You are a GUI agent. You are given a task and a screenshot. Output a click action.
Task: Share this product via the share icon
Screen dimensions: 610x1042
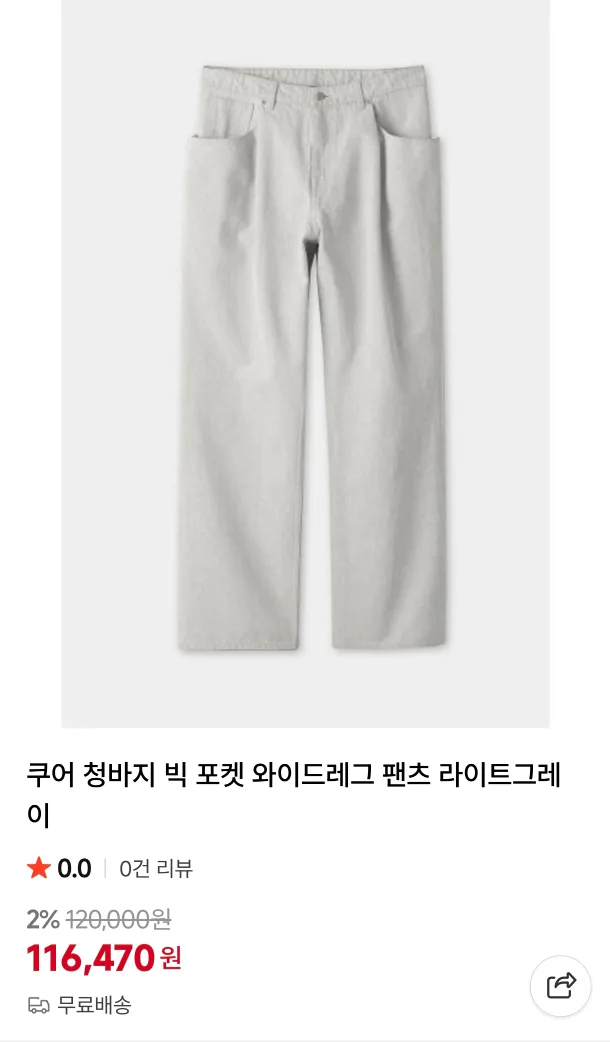click(x=561, y=986)
